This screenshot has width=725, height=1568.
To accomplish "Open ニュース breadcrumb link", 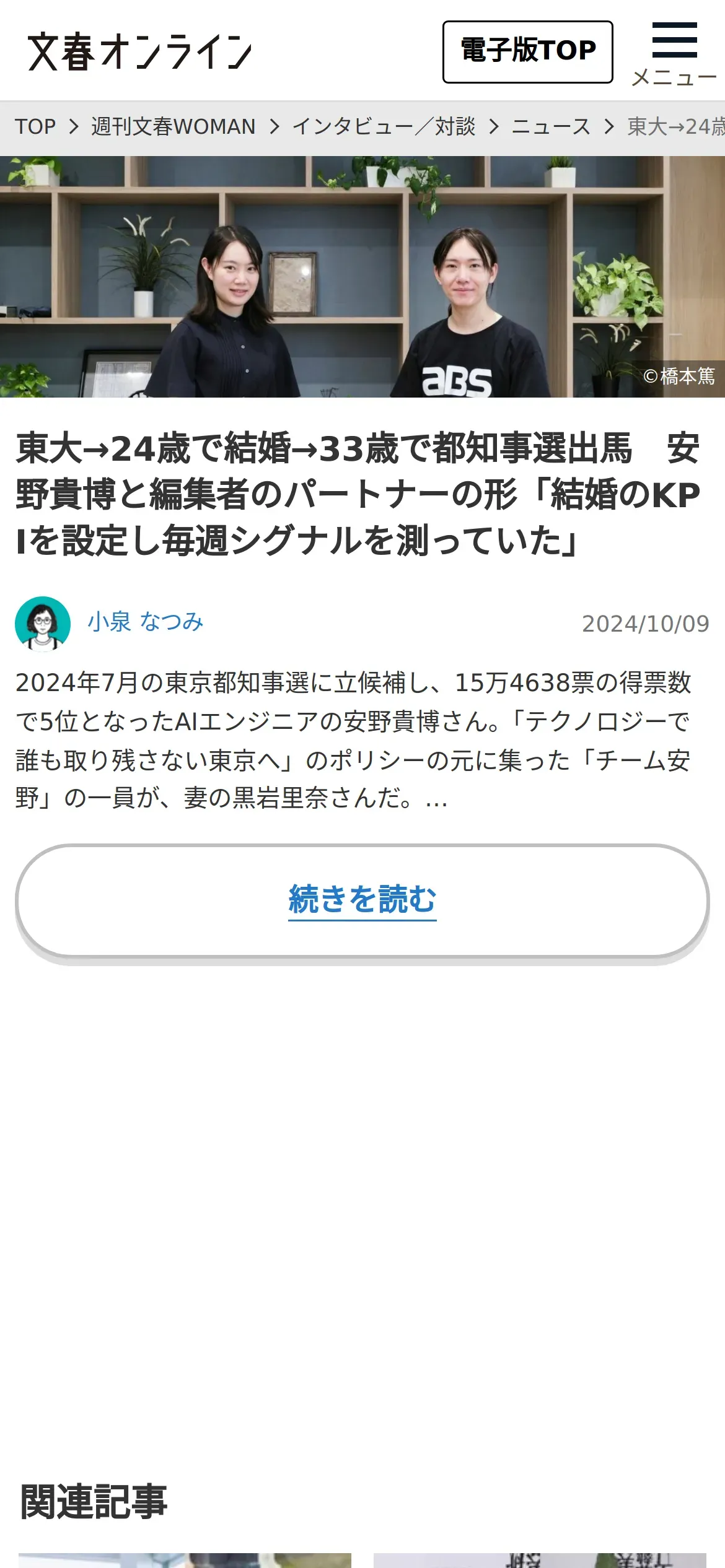I will point(551,126).
